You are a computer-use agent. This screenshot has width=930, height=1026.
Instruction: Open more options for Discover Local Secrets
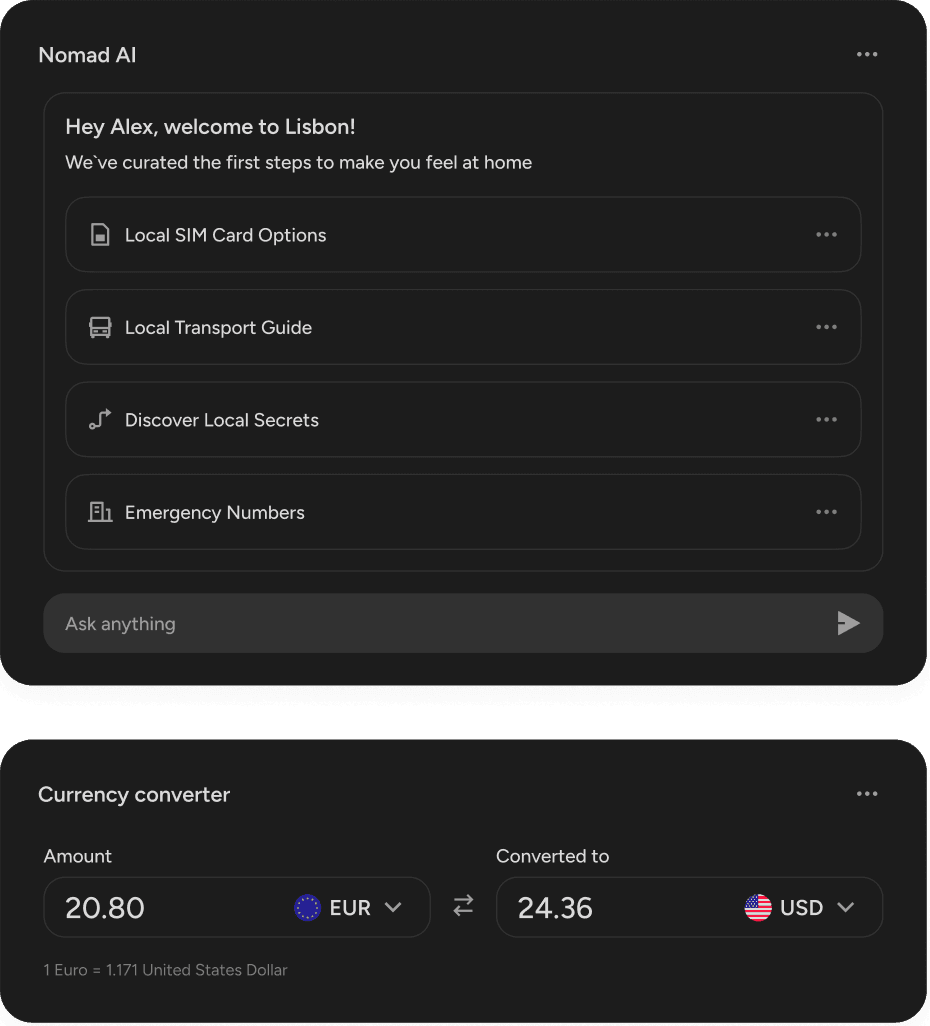(826, 420)
